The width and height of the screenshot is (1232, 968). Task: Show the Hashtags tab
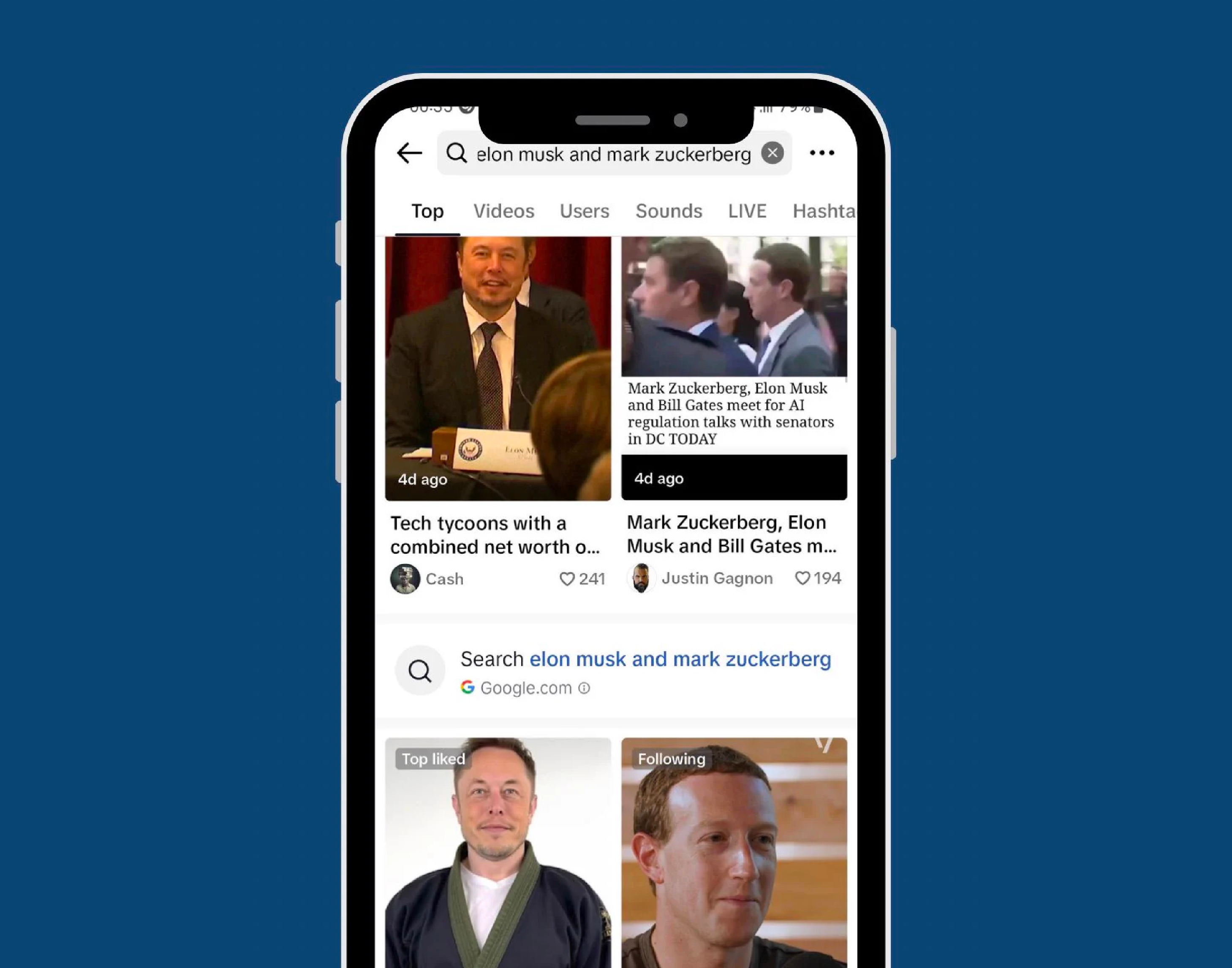click(x=823, y=211)
